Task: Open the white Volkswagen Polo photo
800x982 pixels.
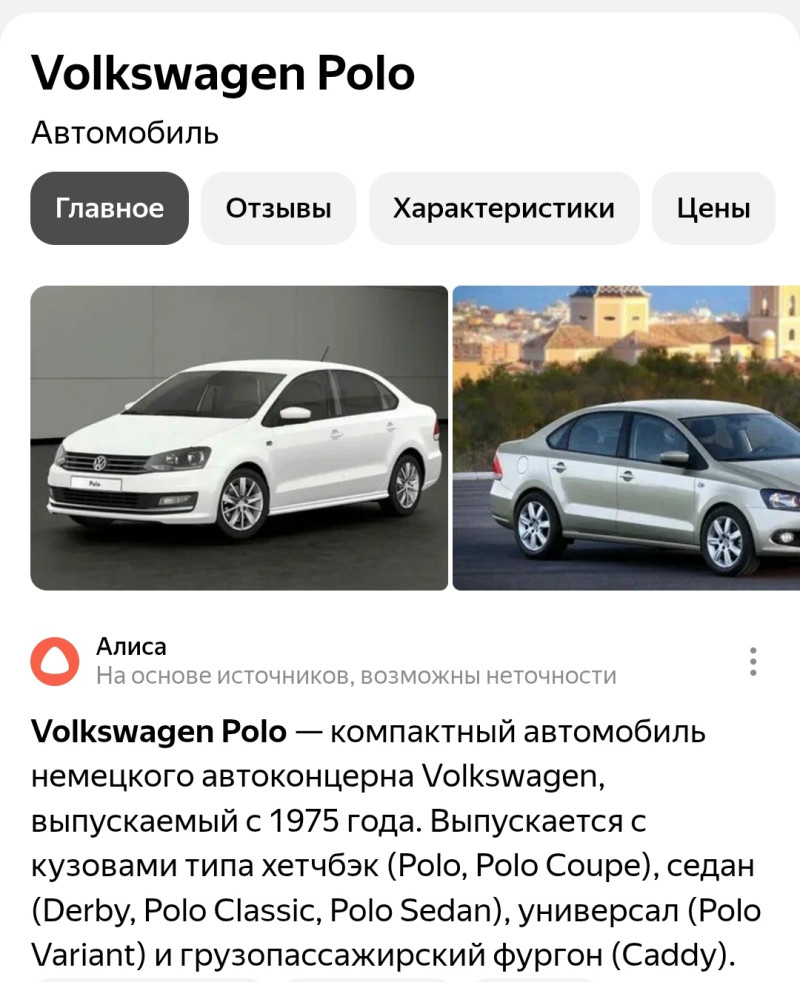Action: pyautogui.click(x=239, y=438)
